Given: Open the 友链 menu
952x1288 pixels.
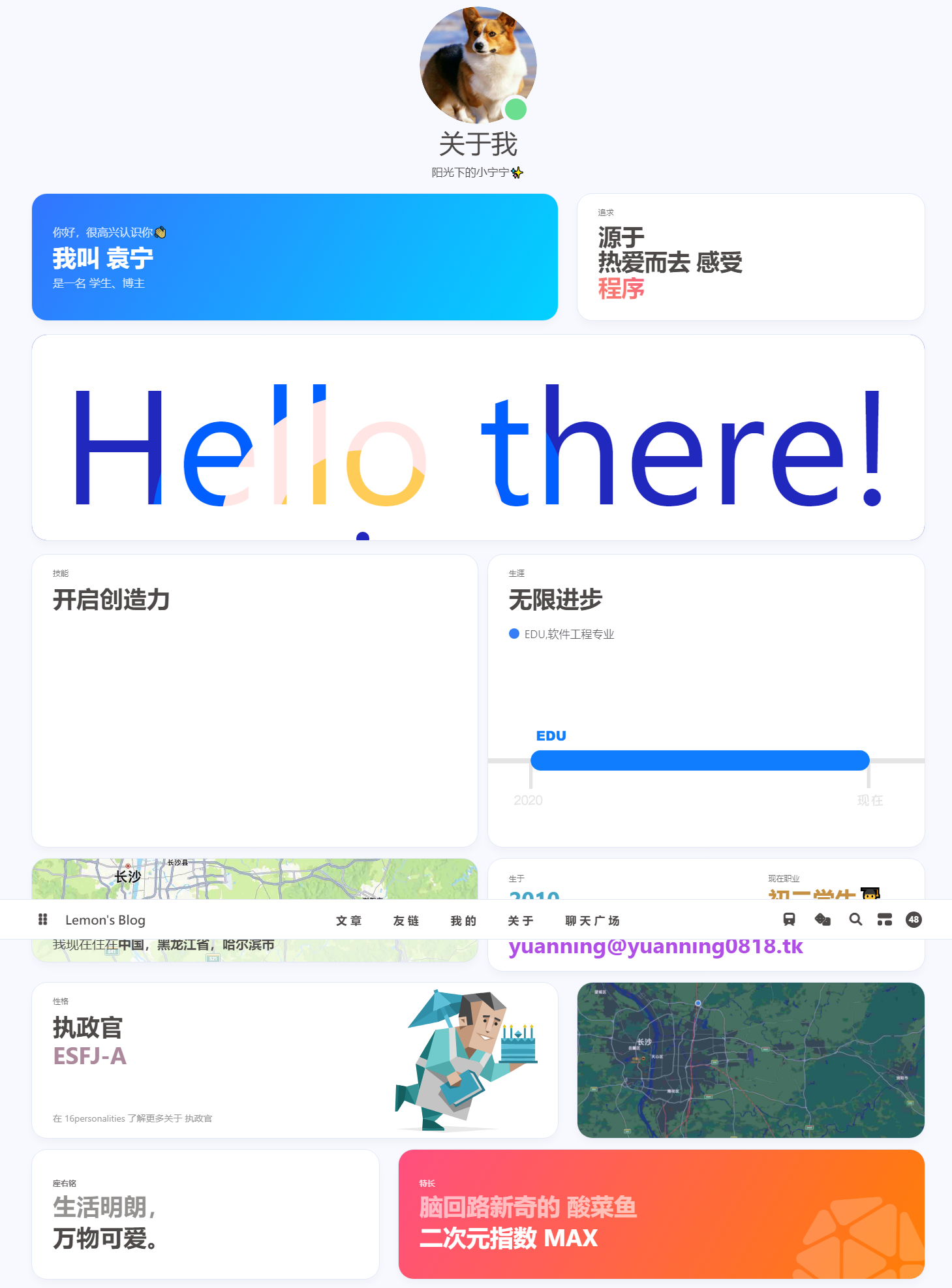Looking at the screenshot, I should coord(406,921).
